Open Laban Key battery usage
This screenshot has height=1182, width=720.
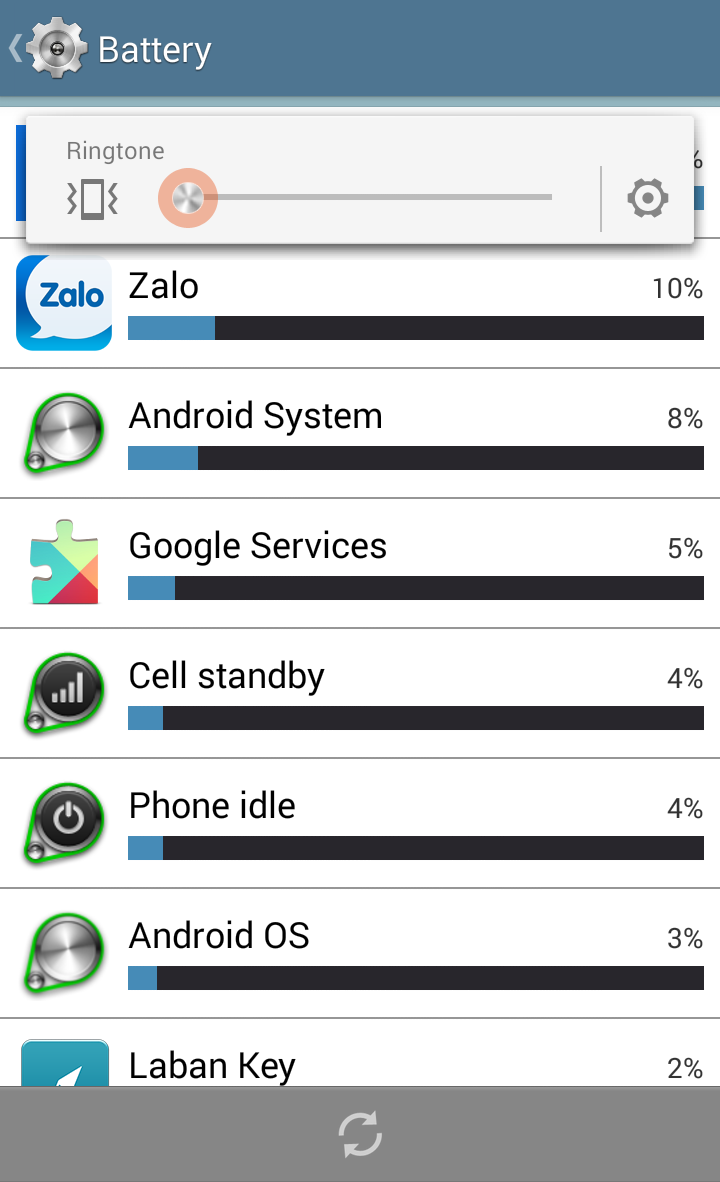point(360,1053)
